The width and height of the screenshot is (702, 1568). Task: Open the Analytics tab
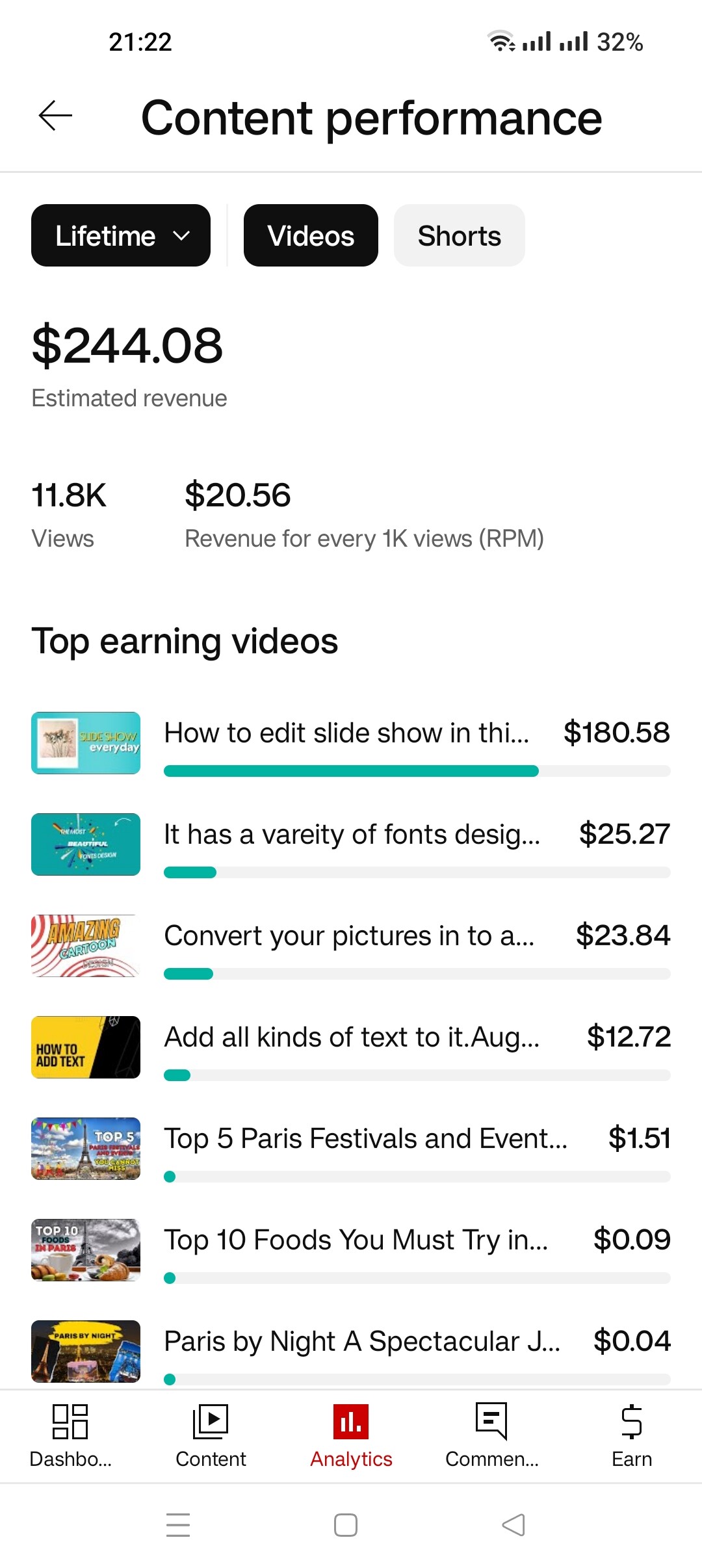(351, 1436)
